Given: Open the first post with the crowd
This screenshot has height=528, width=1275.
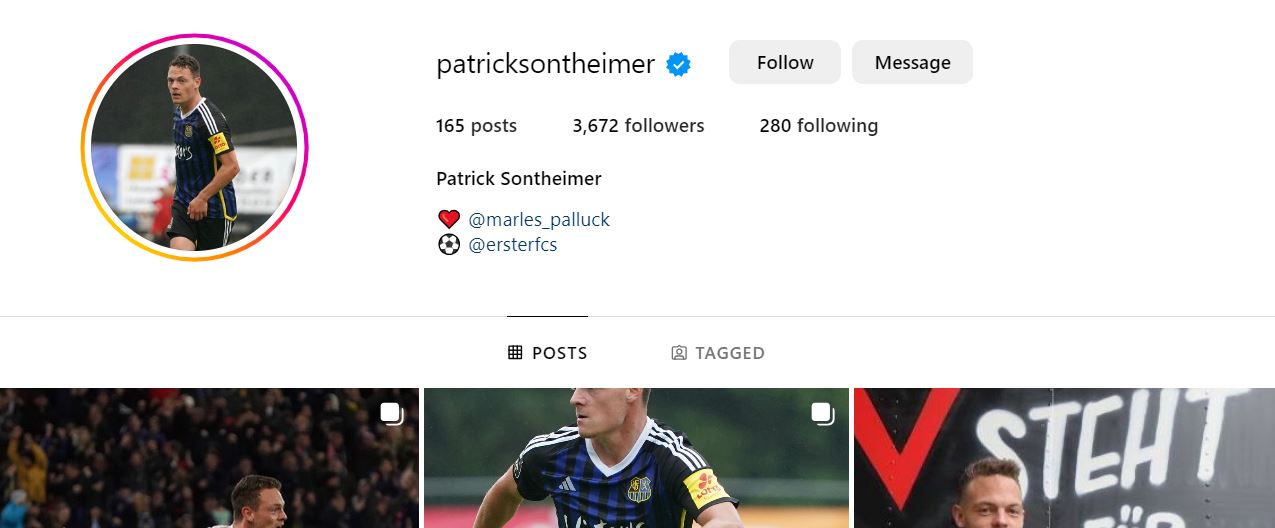Looking at the screenshot, I should [209, 458].
